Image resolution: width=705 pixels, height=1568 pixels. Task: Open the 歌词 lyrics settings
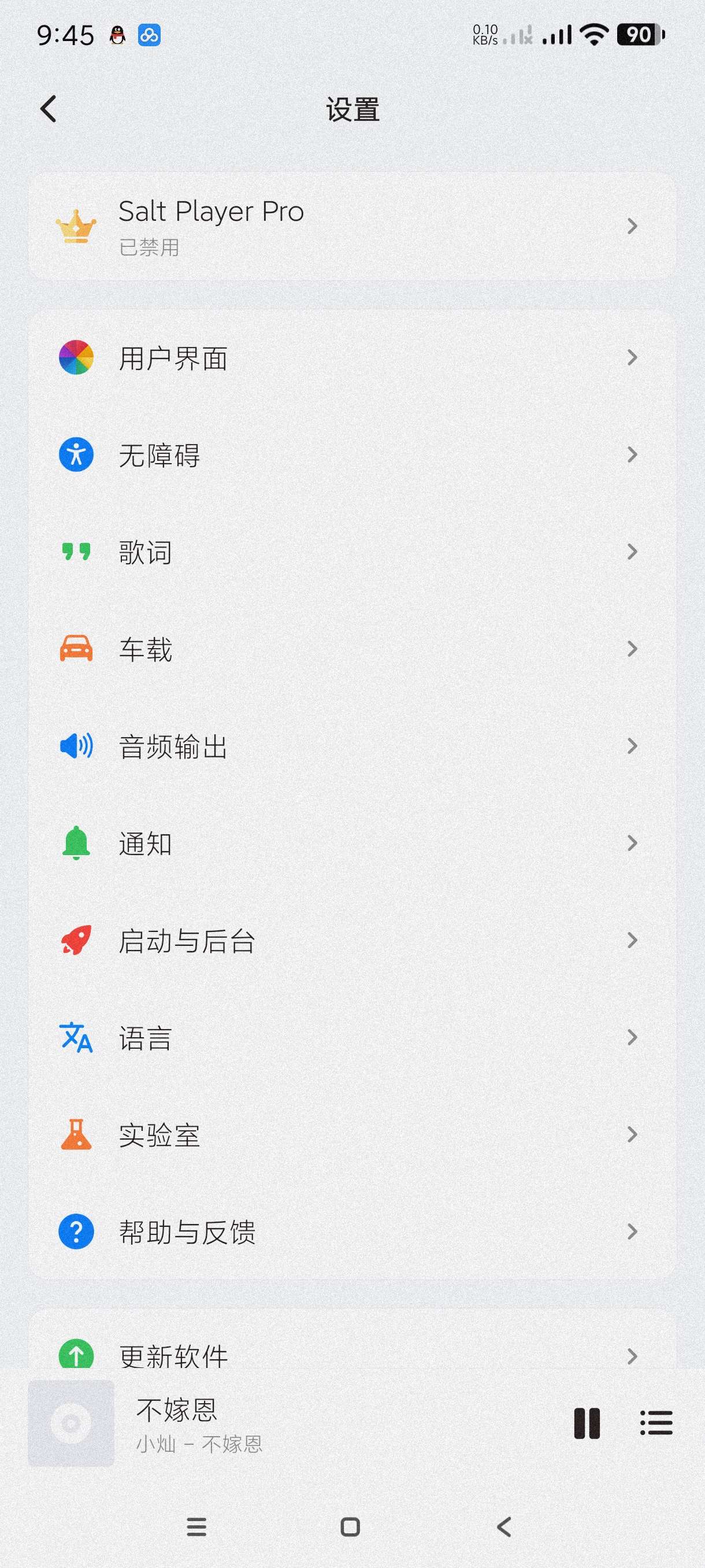coord(352,552)
